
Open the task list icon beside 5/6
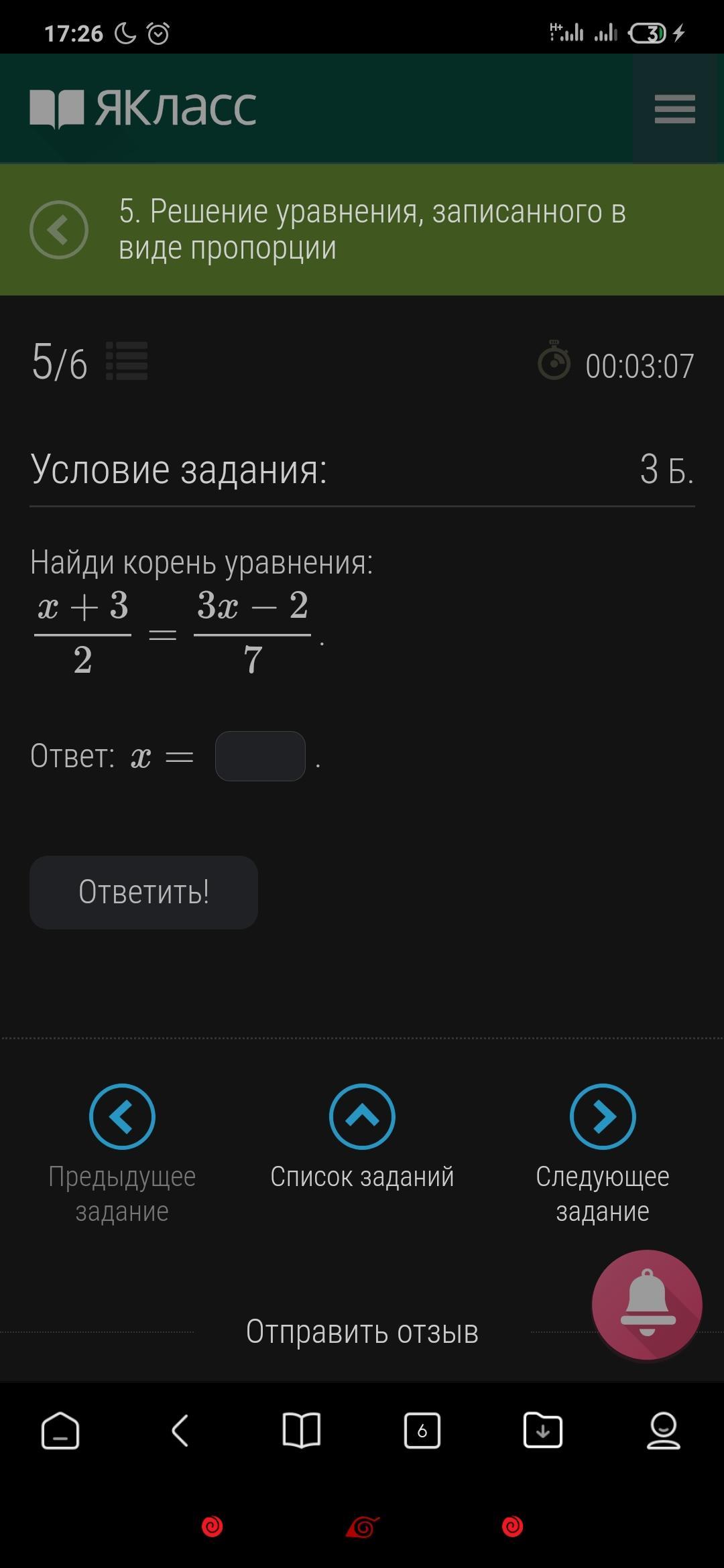pos(127,361)
